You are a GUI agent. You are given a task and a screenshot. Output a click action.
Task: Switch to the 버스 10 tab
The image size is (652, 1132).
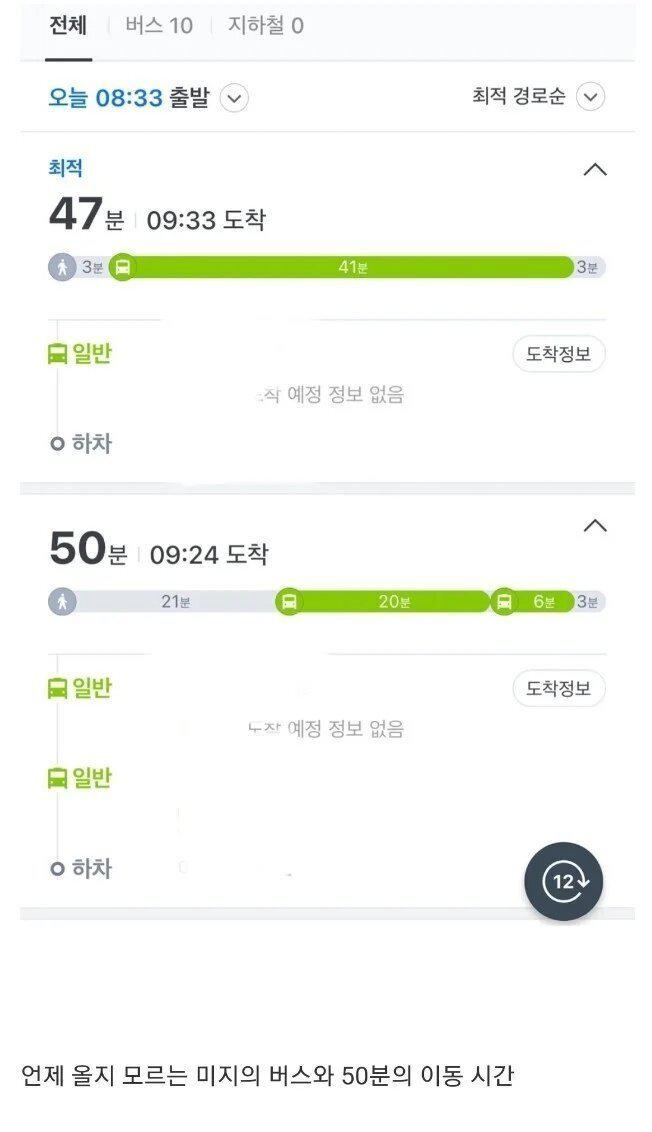[x=159, y=26]
